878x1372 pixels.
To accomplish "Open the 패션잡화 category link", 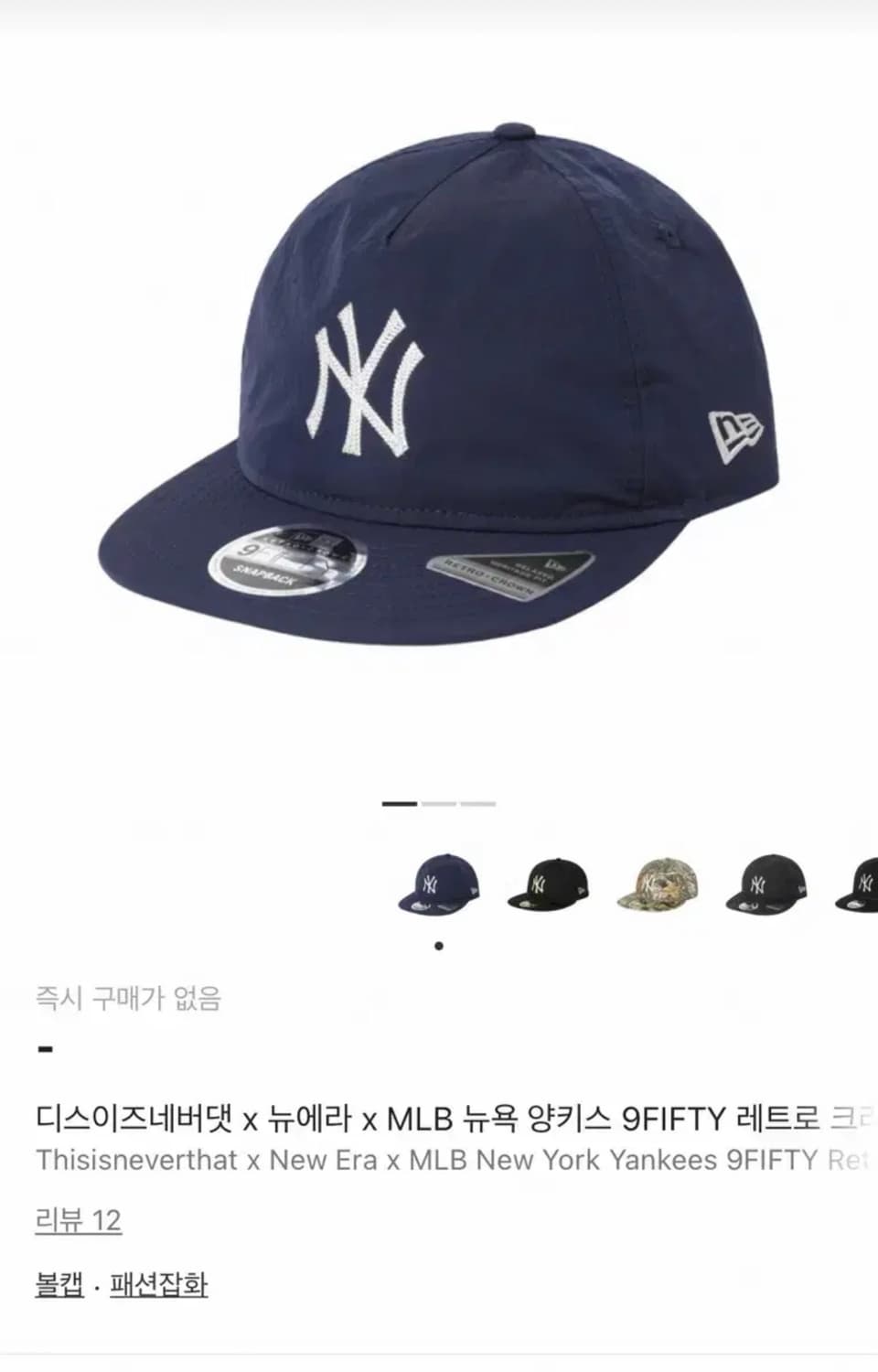I will [157, 1284].
